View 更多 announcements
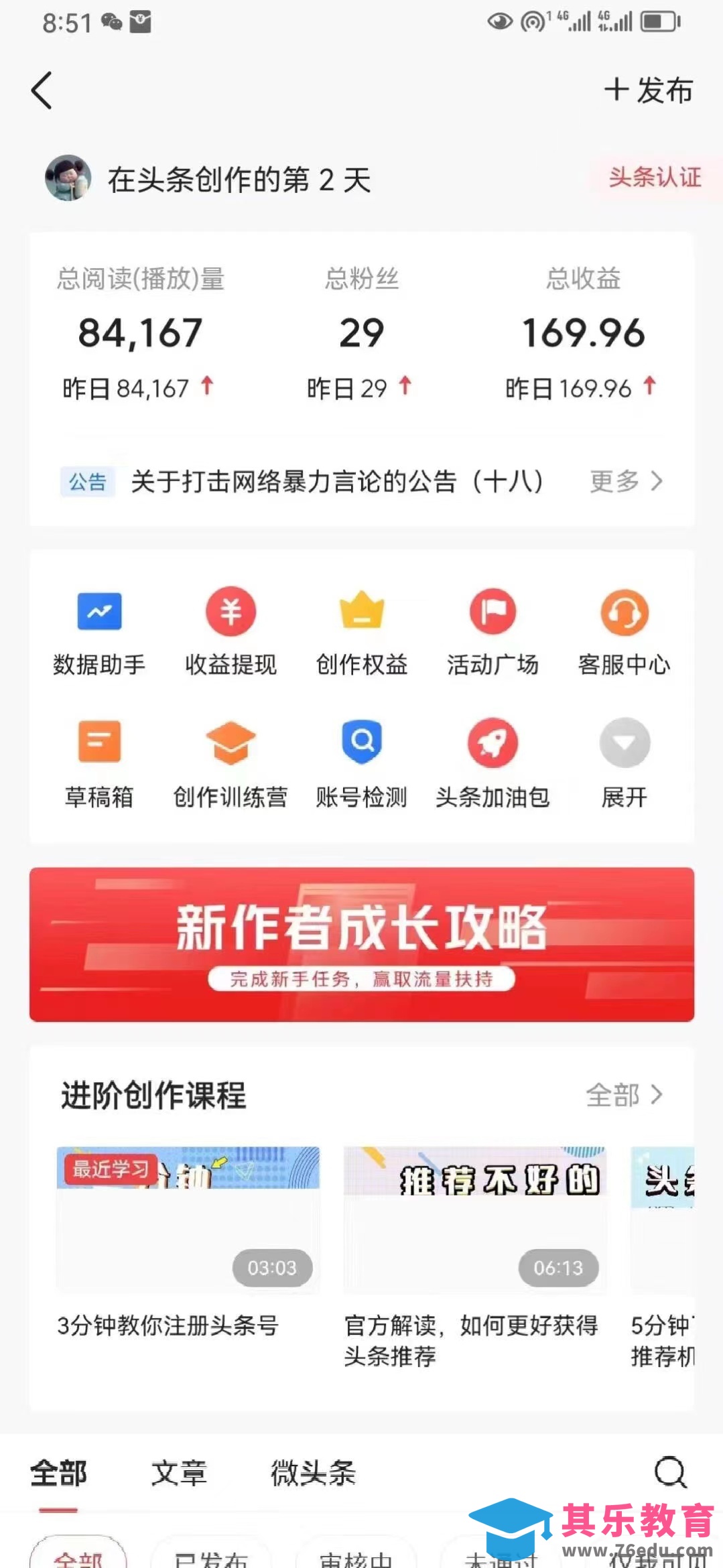 (626, 481)
